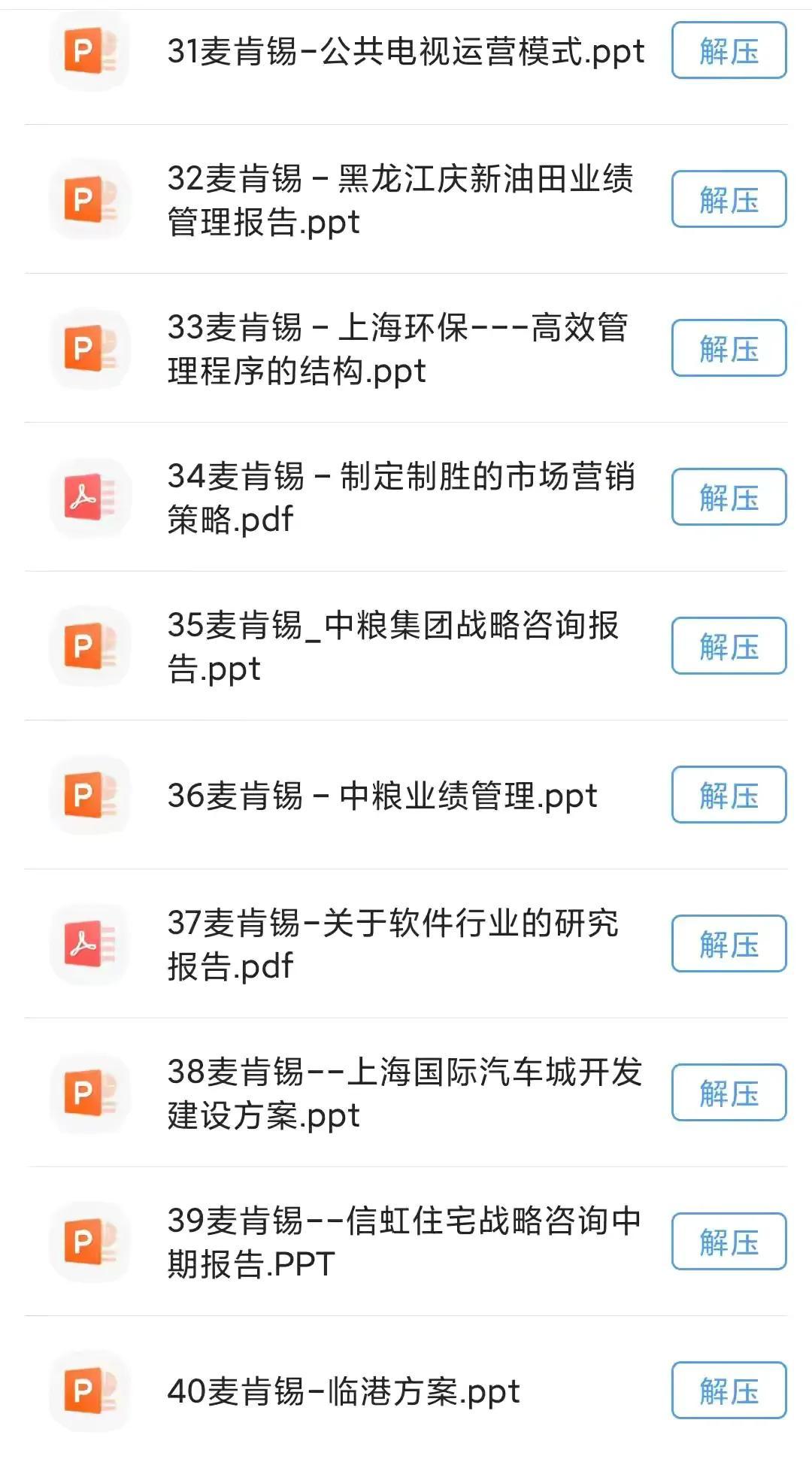The height and width of the screenshot is (1462, 812).
Task: Extract 40麦肯锡-临港方案.ppt
Action: tap(729, 1391)
